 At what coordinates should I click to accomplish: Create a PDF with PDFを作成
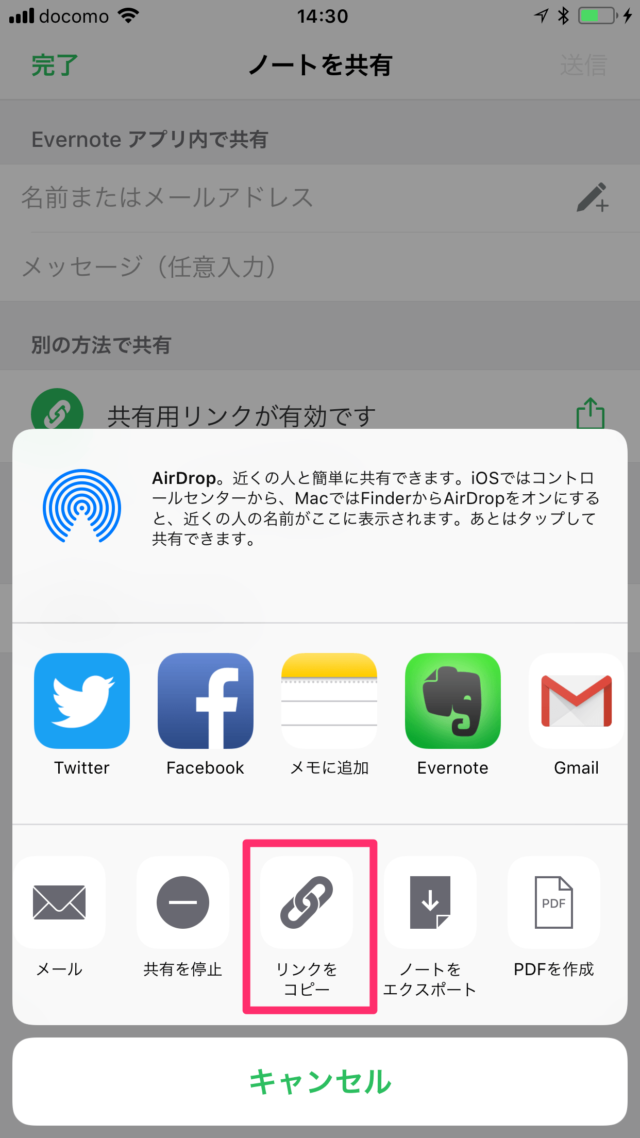pyautogui.click(x=553, y=903)
